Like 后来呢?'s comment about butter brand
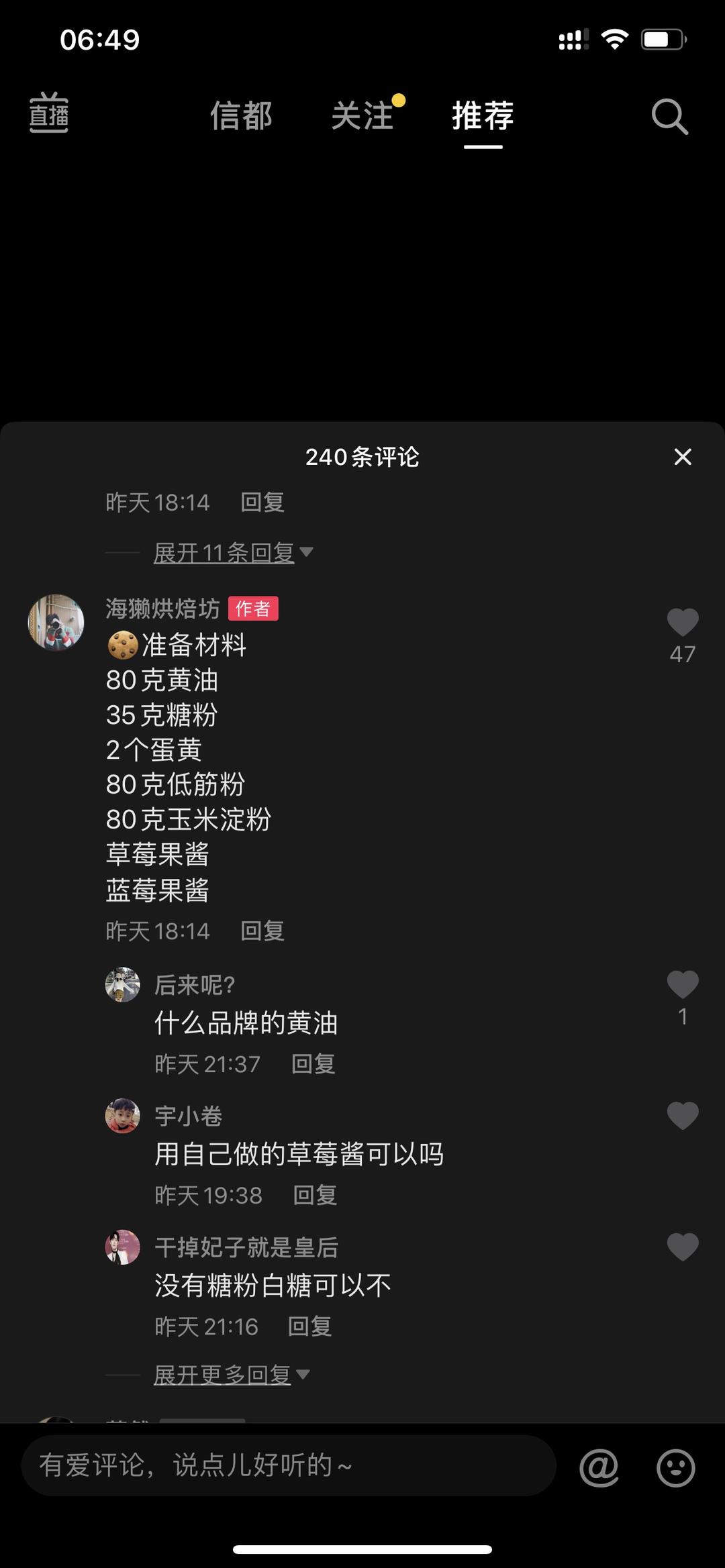Viewport: 725px width, 1568px height. point(683,985)
